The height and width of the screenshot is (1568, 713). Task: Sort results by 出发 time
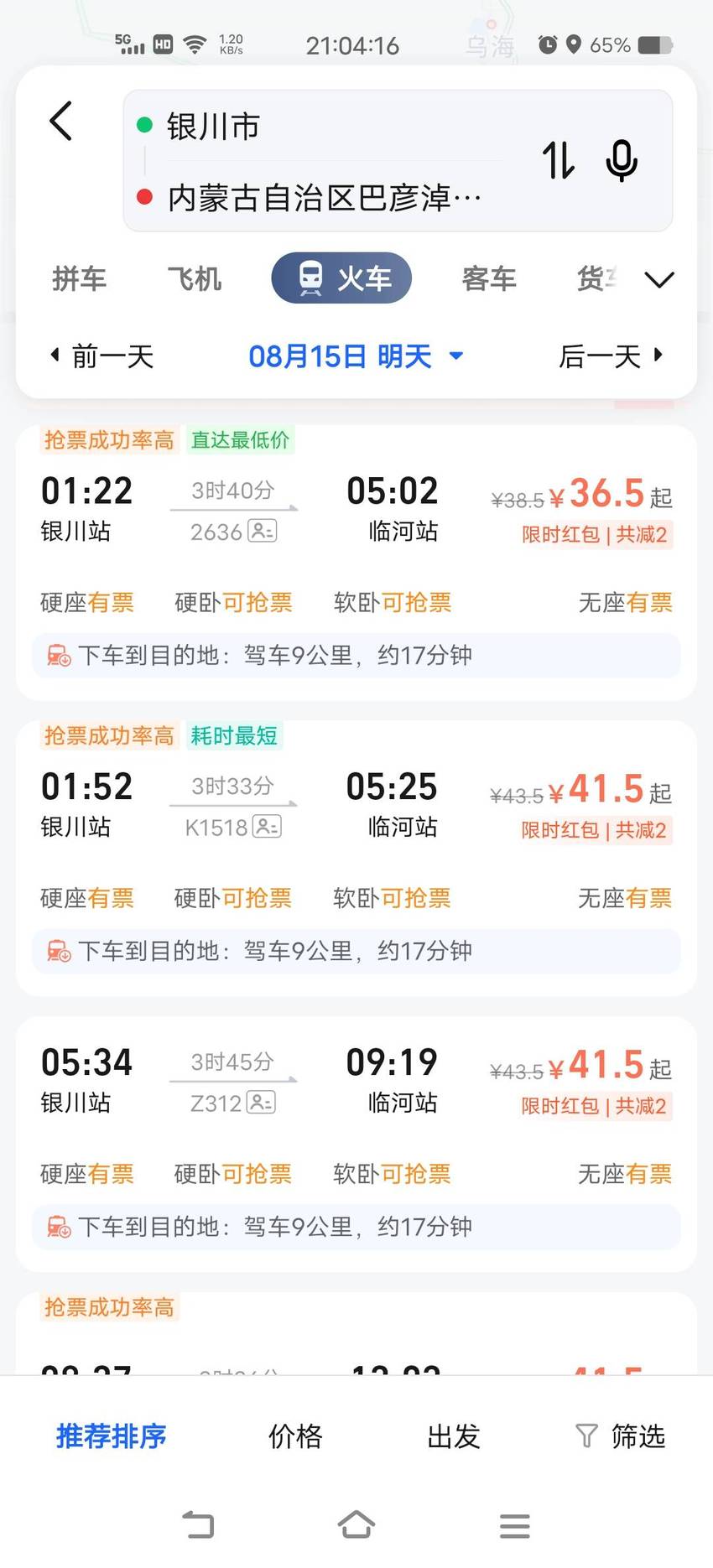[454, 1436]
